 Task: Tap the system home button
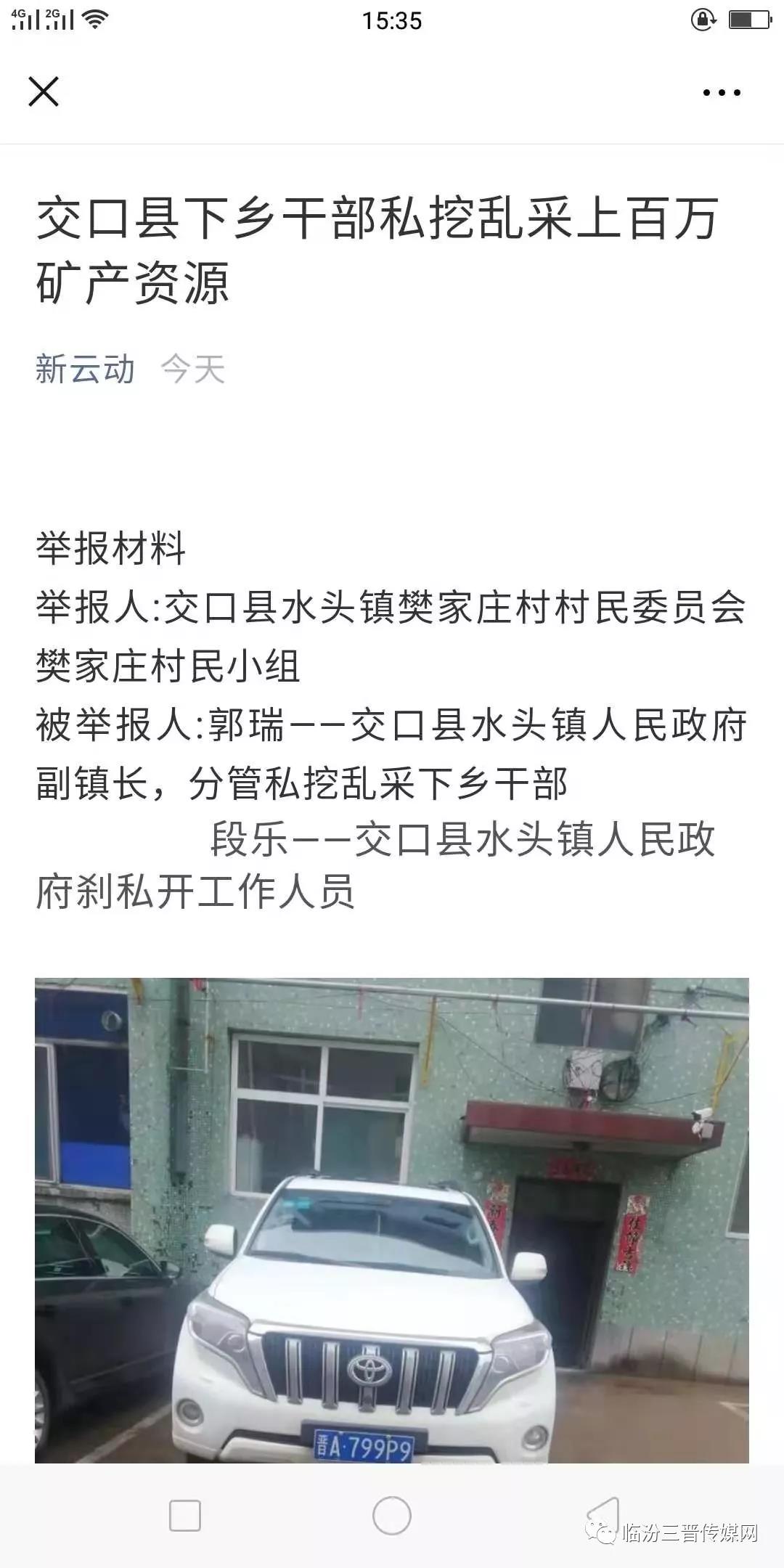(392, 1516)
